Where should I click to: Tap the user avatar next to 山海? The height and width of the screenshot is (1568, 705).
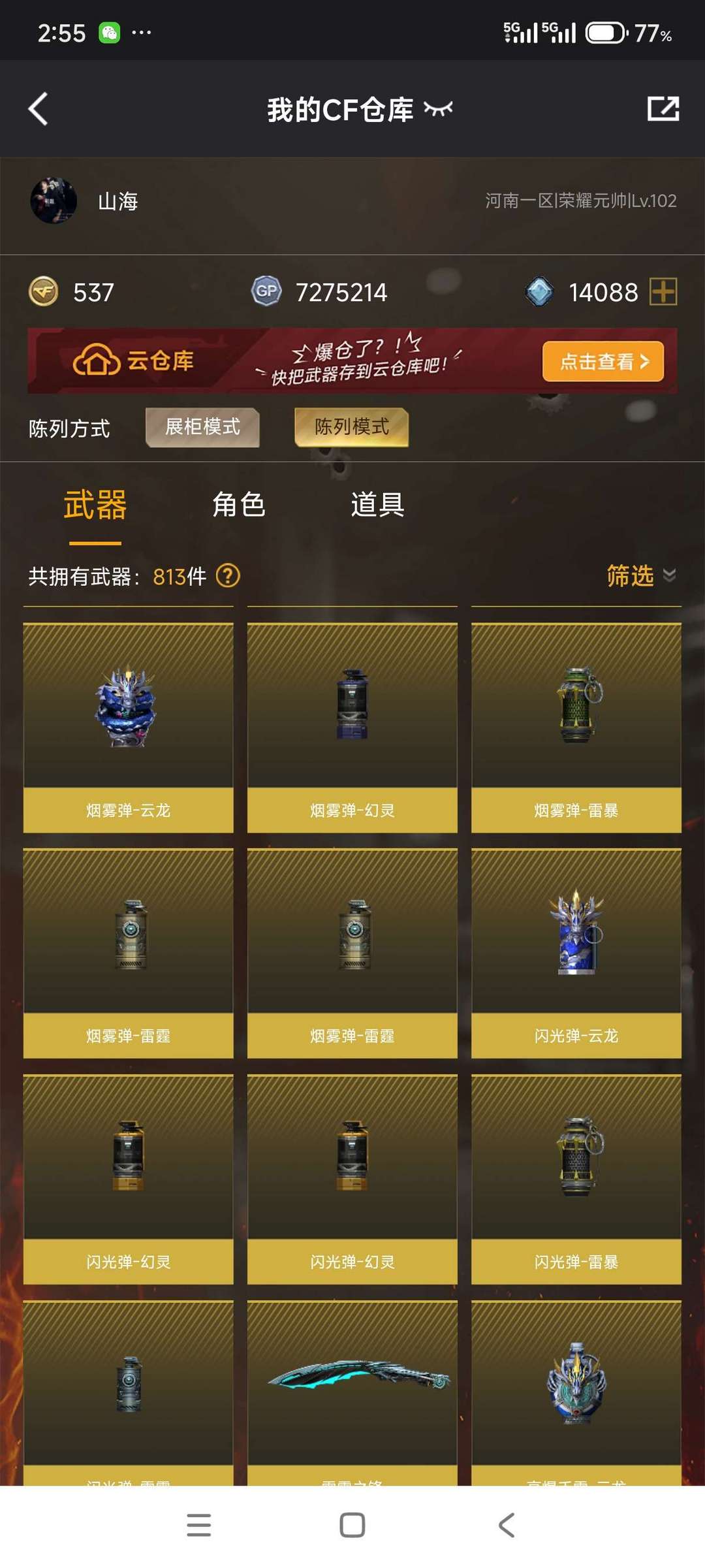pyautogui.click(x=54, y=200)
